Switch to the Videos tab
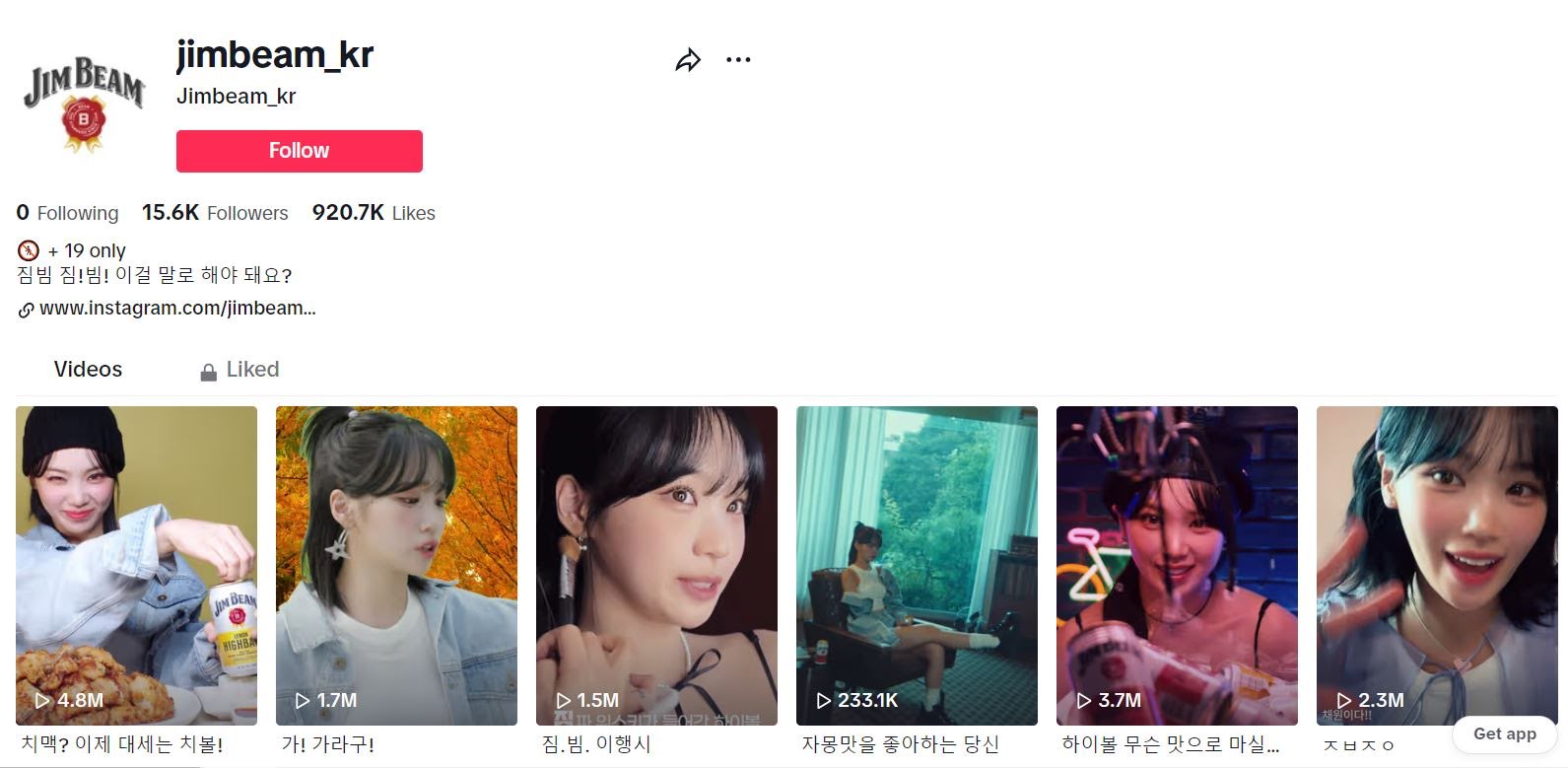The image size is (1568, 768). [x=88, y=370]
